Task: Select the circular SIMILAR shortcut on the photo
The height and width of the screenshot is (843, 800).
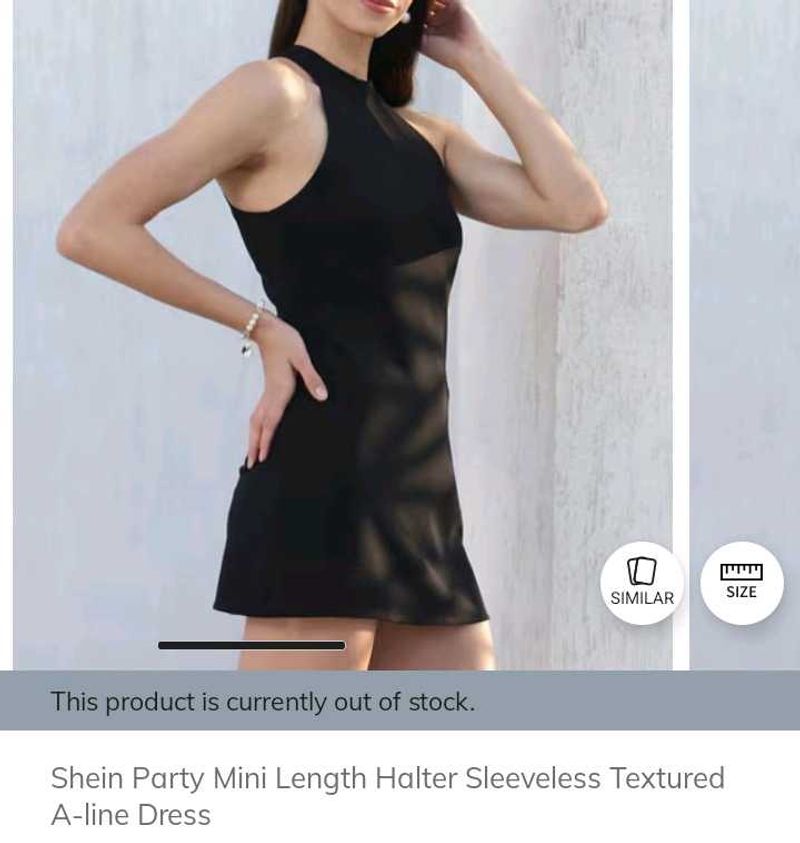Action: (641, 583)
